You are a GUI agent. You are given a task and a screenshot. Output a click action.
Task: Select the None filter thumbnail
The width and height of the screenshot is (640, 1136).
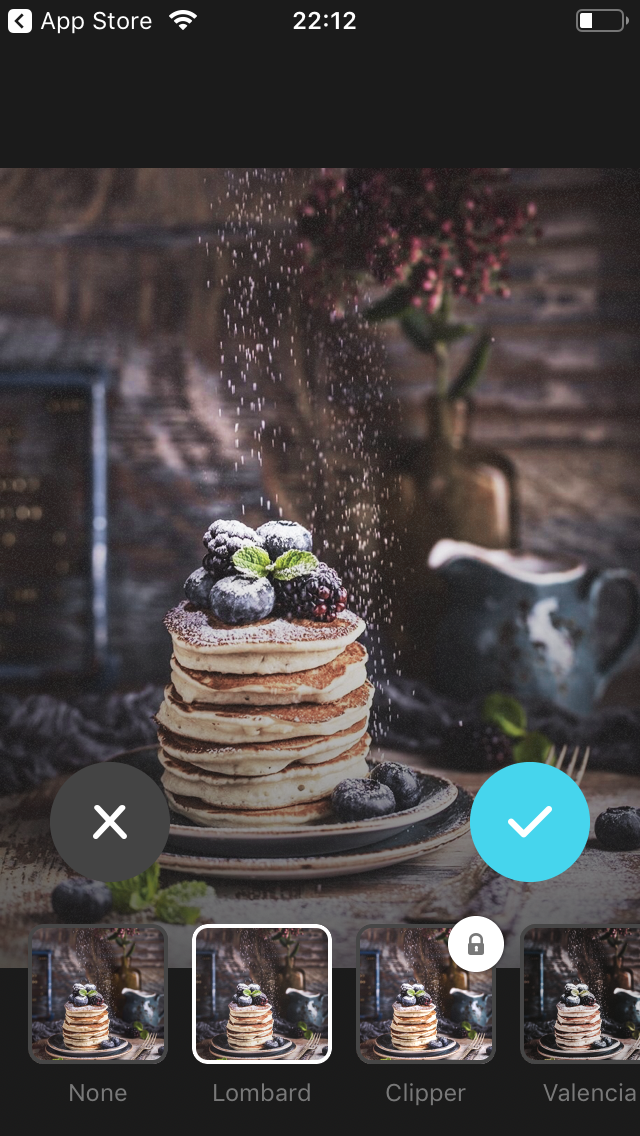click(98, 994)
